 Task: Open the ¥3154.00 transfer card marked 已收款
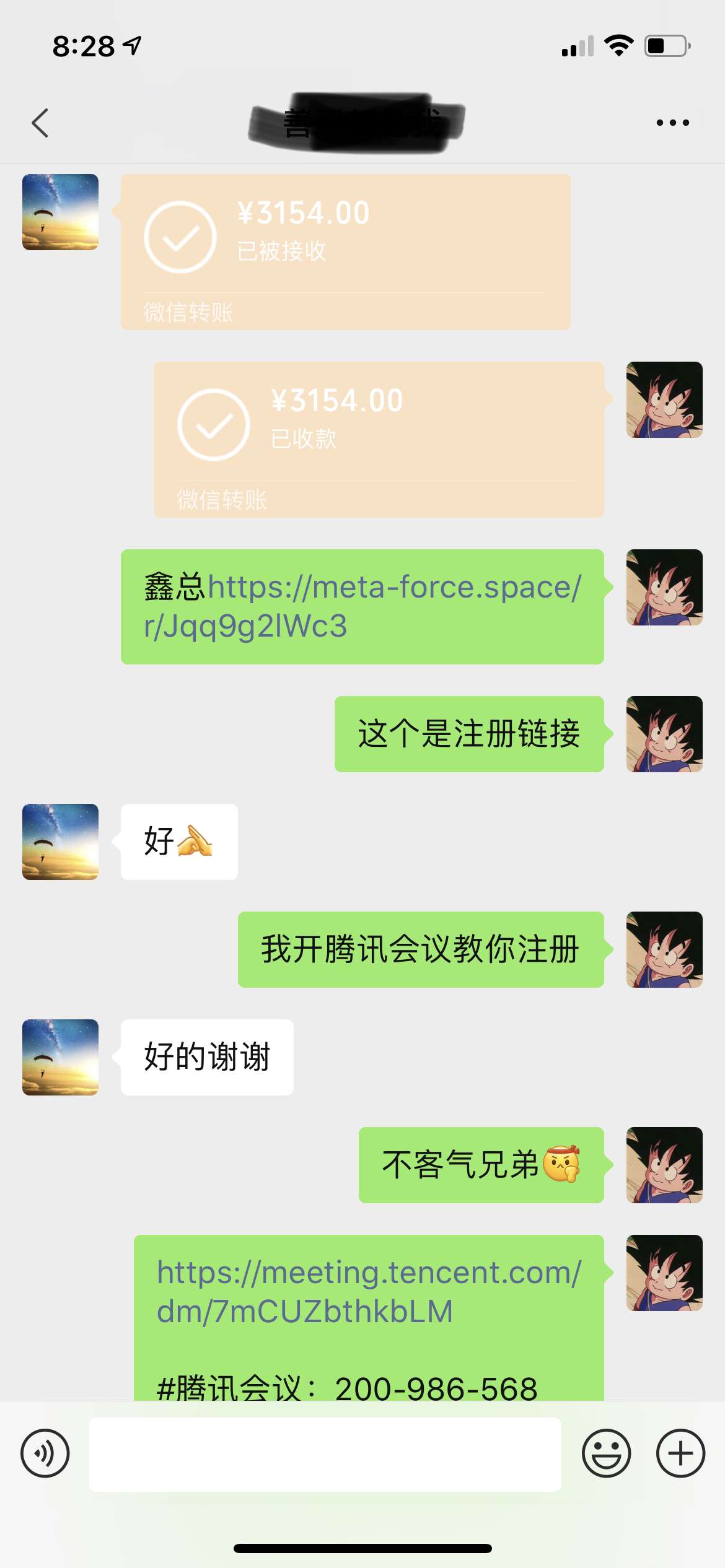tap(379, 439)
